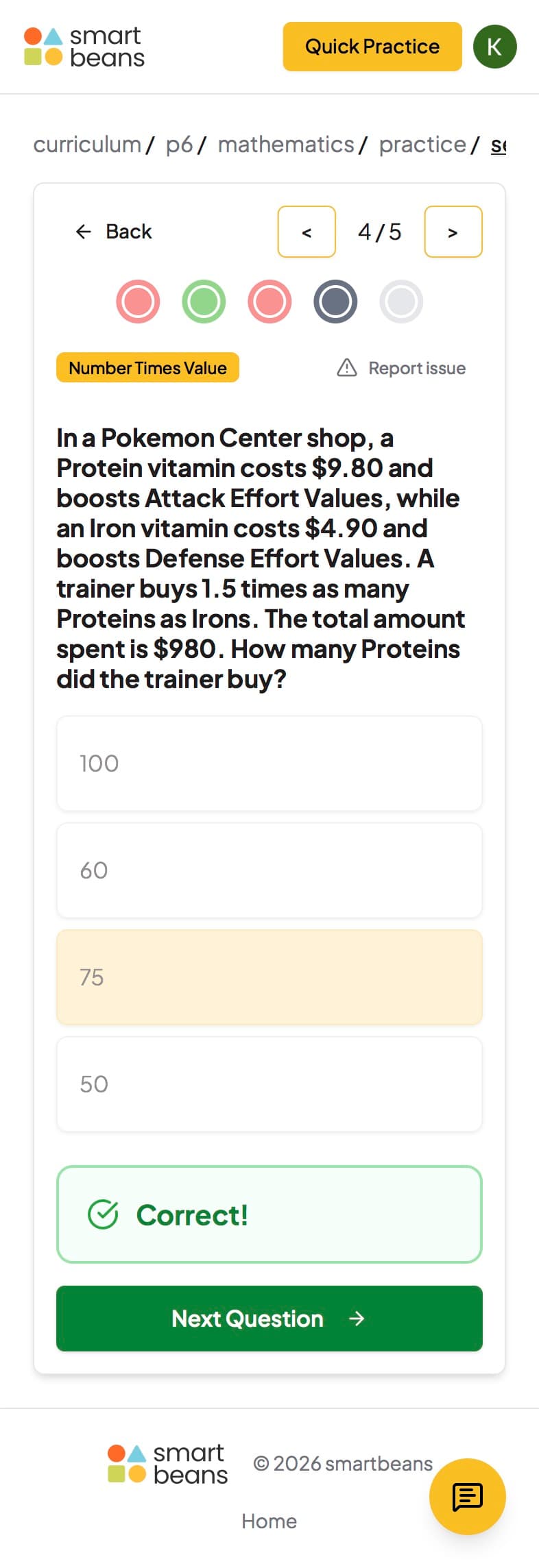Open the practice breadcrumb link
The height and width of the screenshot is (1568, 539).
422,145
